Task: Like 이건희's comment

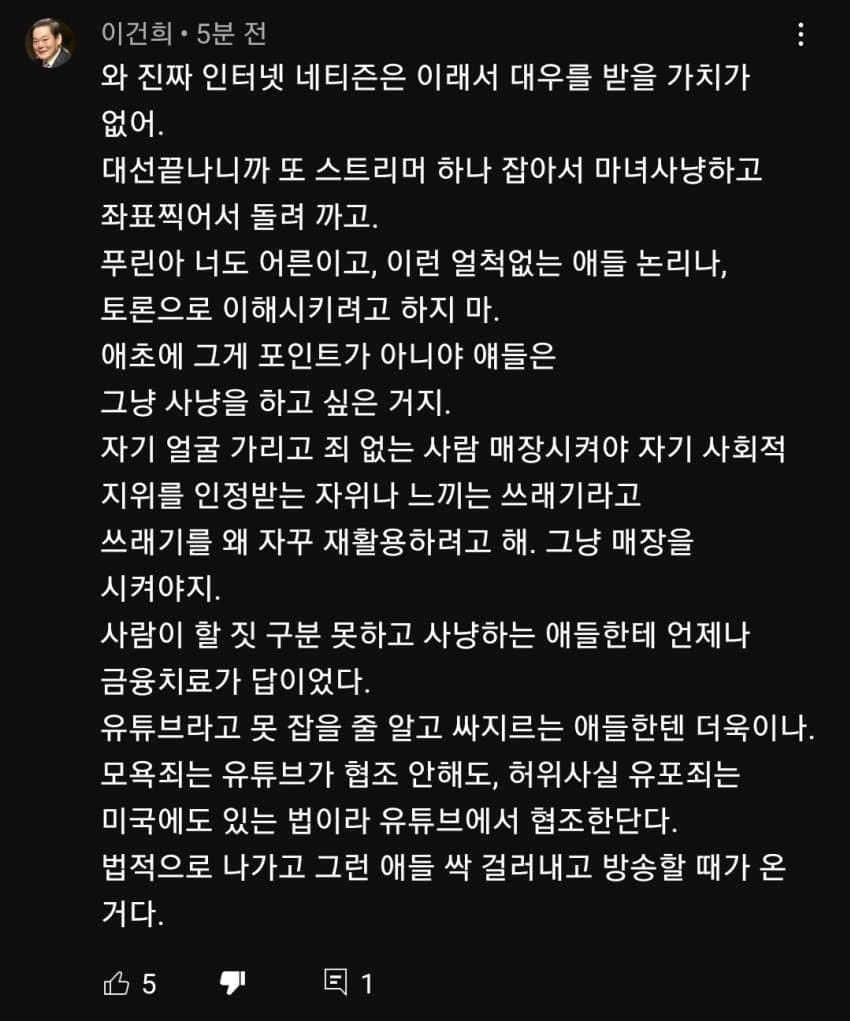Action: tap(116, 984)
